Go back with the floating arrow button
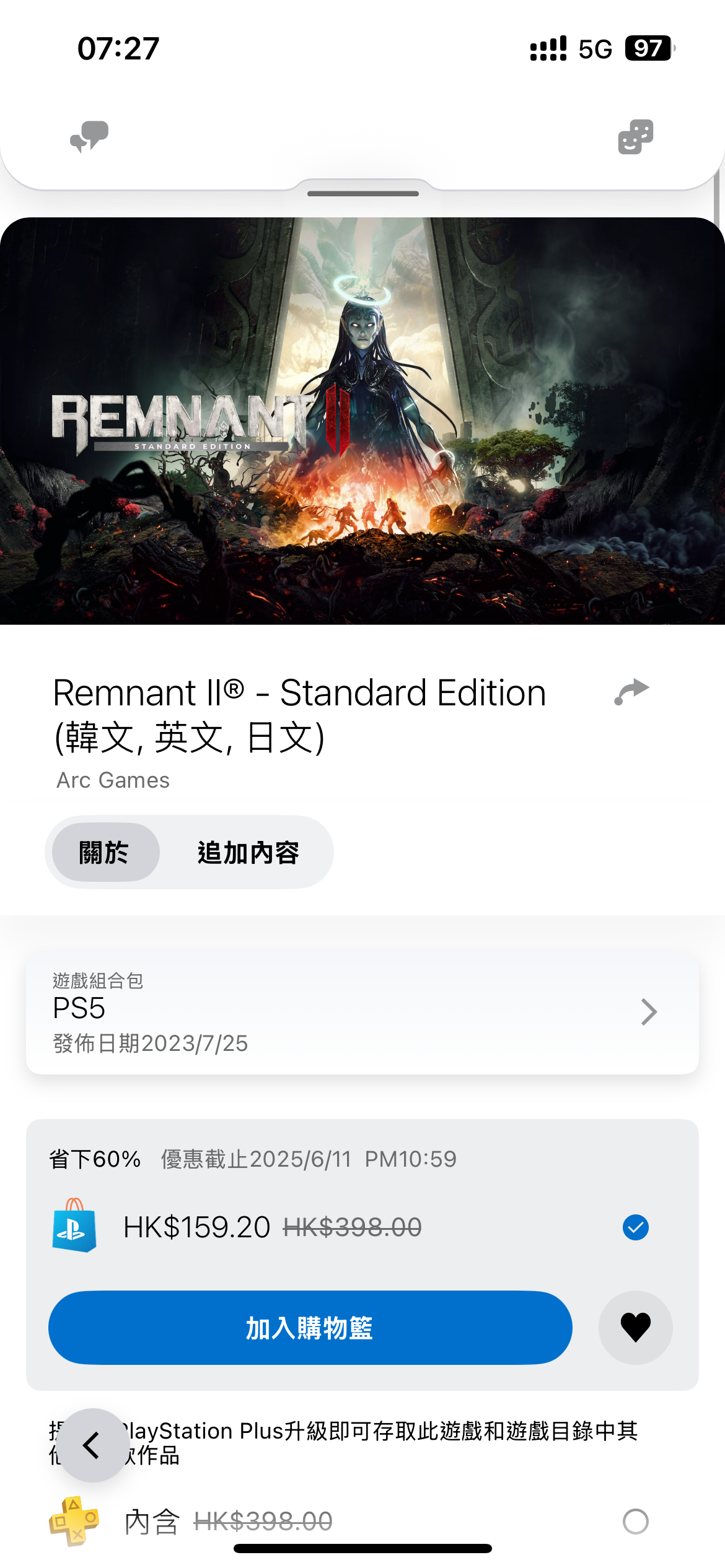The width and height of the screenshot is (725, 1568). click(x=93, y=1445)
